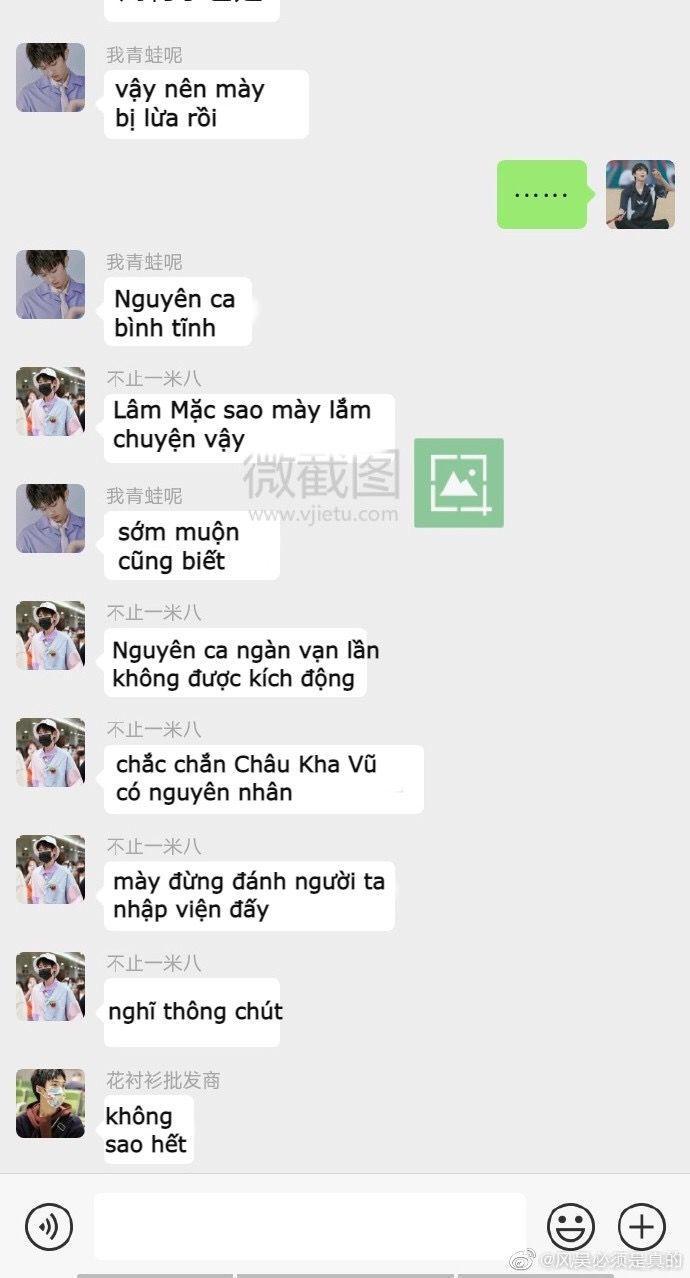Open the emoji sticker panel
This screenshot has width=690, height=1278.
(x=571, y=1226)
